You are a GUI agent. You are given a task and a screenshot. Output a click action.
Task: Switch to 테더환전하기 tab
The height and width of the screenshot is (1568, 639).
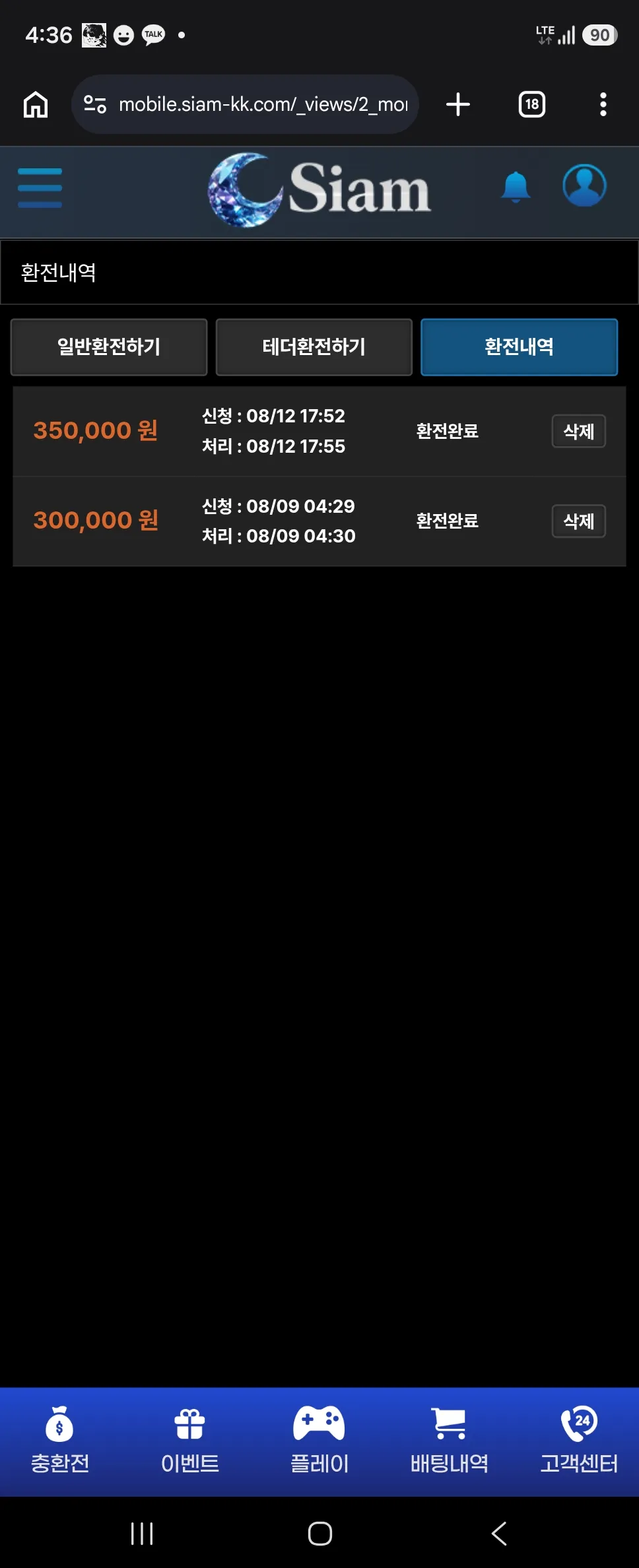314,347
